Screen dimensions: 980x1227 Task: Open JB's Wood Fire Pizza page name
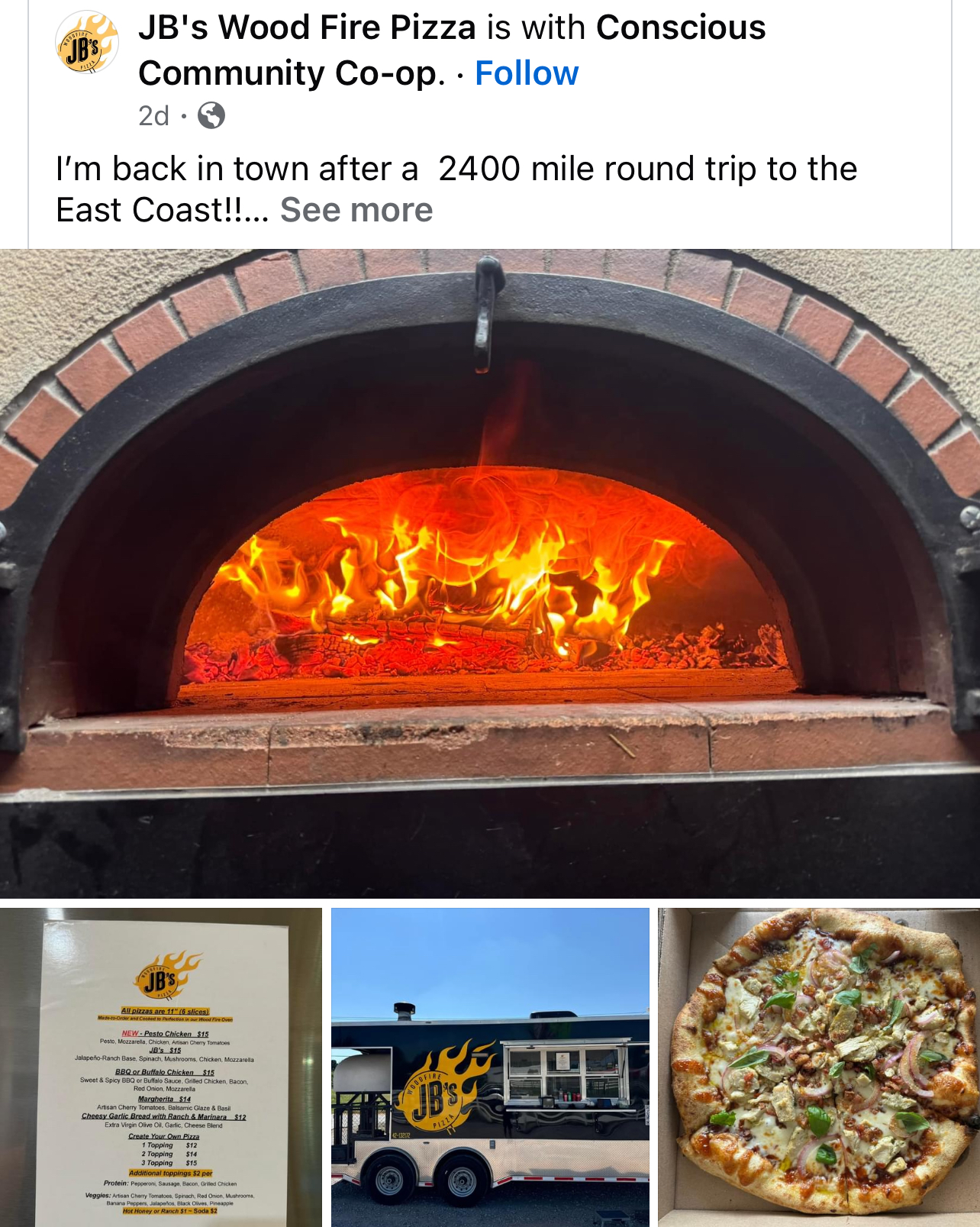[307, 28]
